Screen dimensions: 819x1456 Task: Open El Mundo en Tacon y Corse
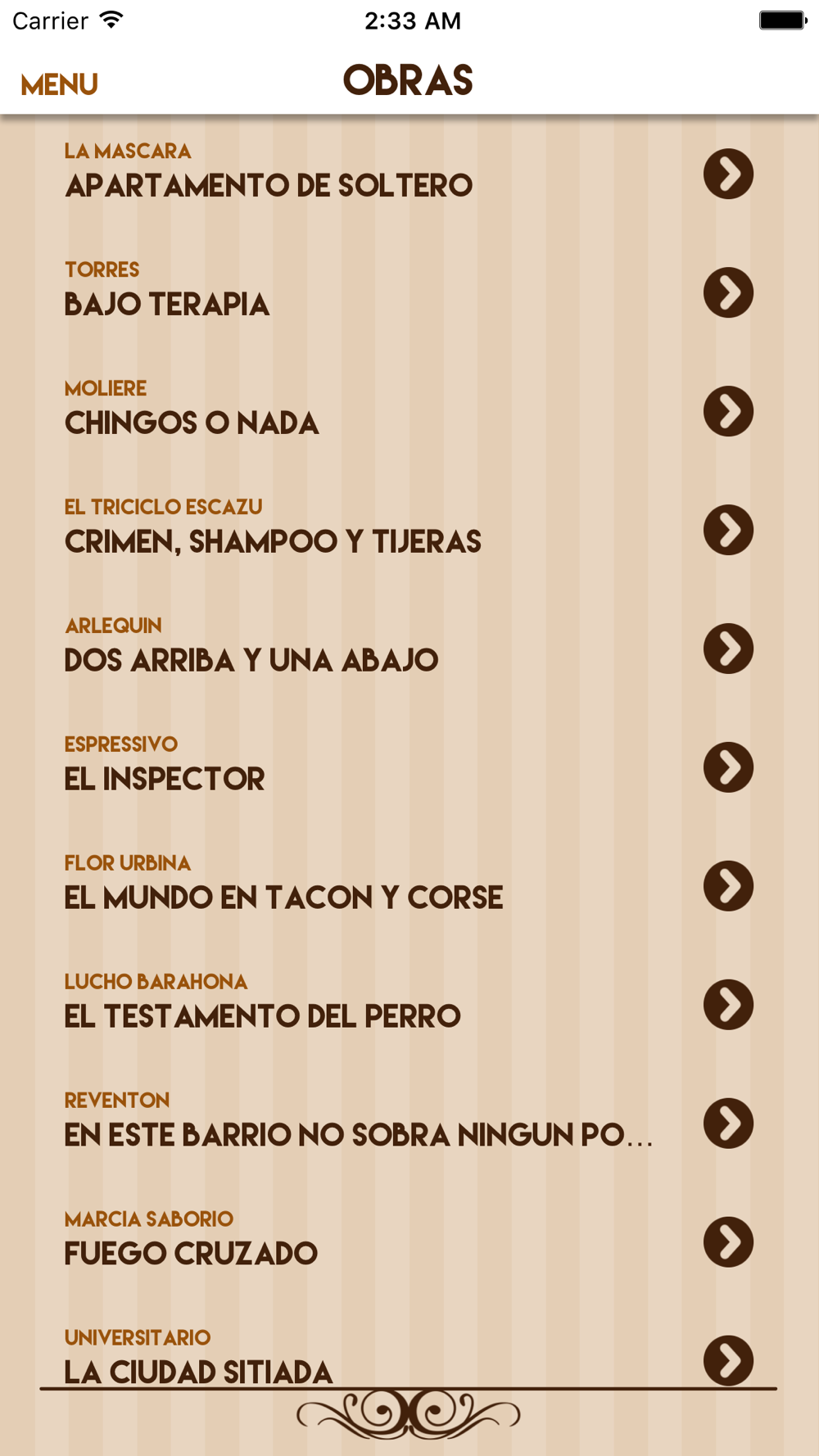click(409, 886)
